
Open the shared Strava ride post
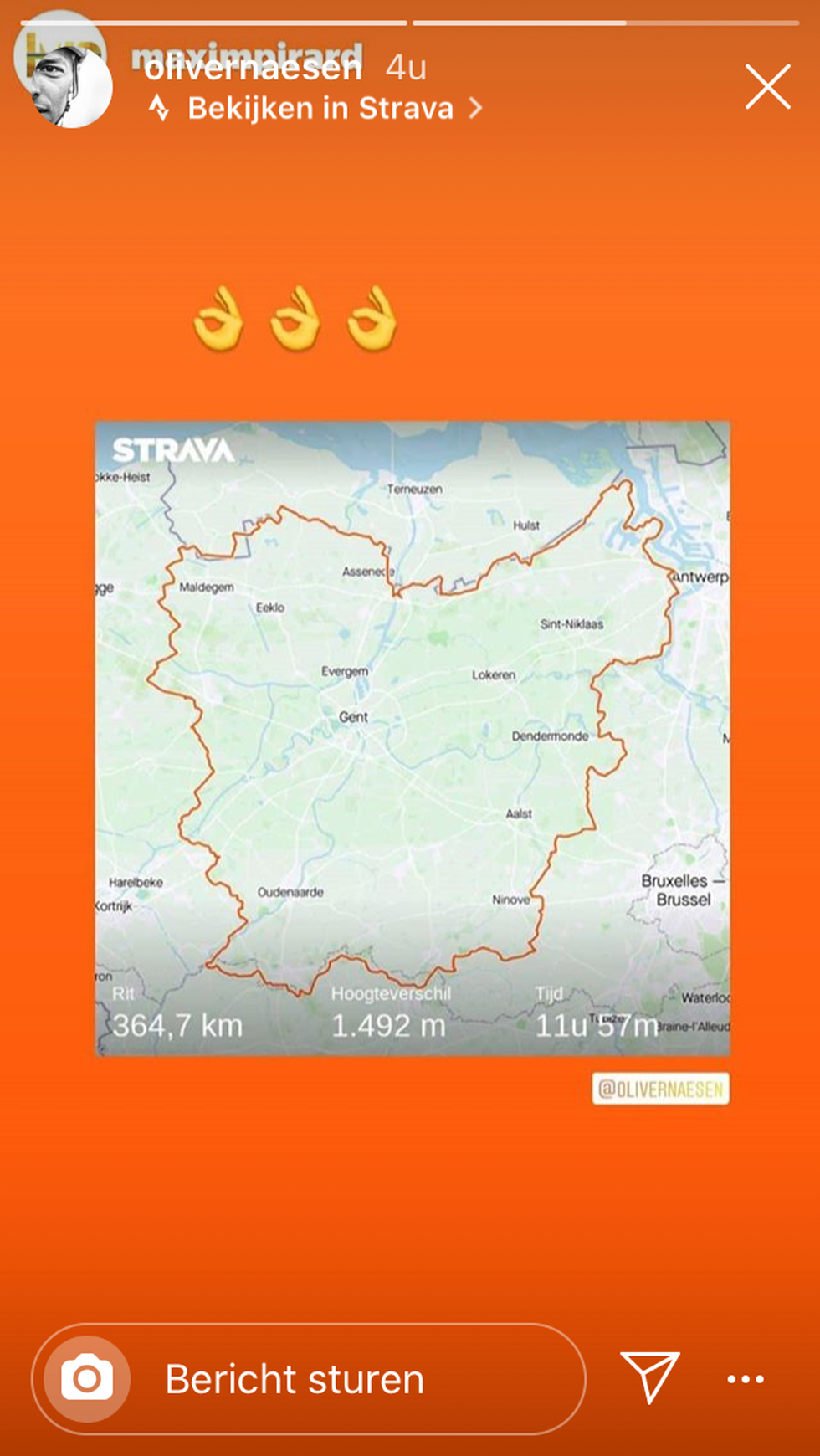tap(412, 736)
